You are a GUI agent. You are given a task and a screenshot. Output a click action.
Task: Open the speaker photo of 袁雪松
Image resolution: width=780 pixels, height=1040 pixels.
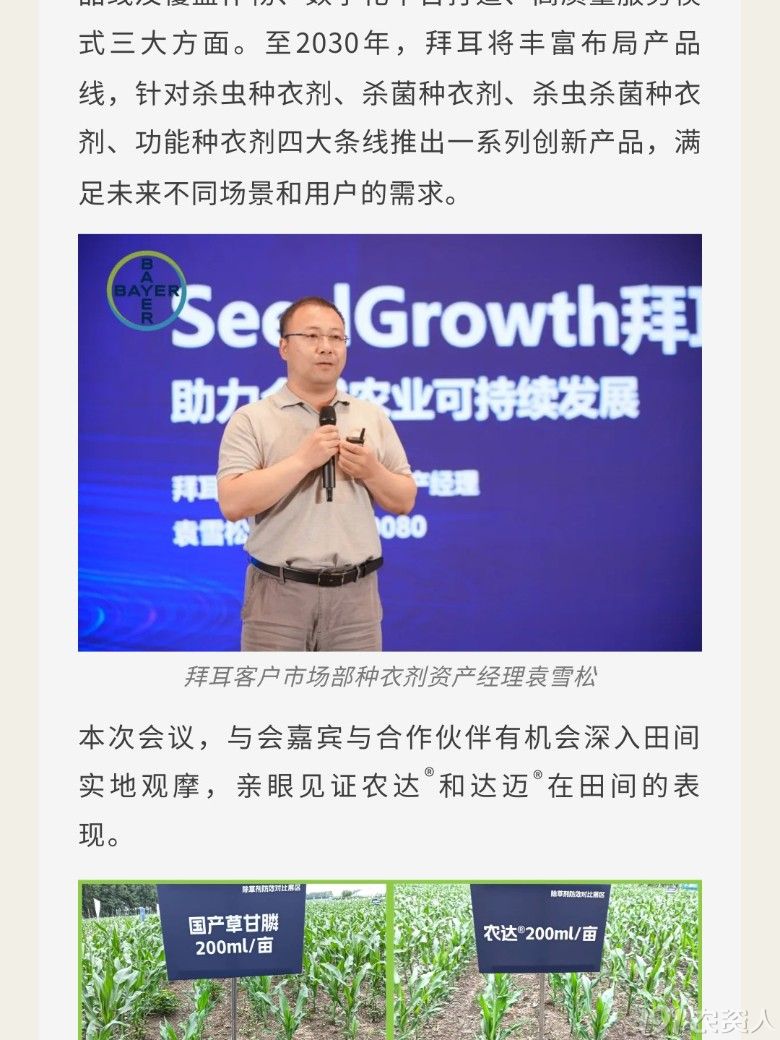pyautogui.click(x=390, y=442)
